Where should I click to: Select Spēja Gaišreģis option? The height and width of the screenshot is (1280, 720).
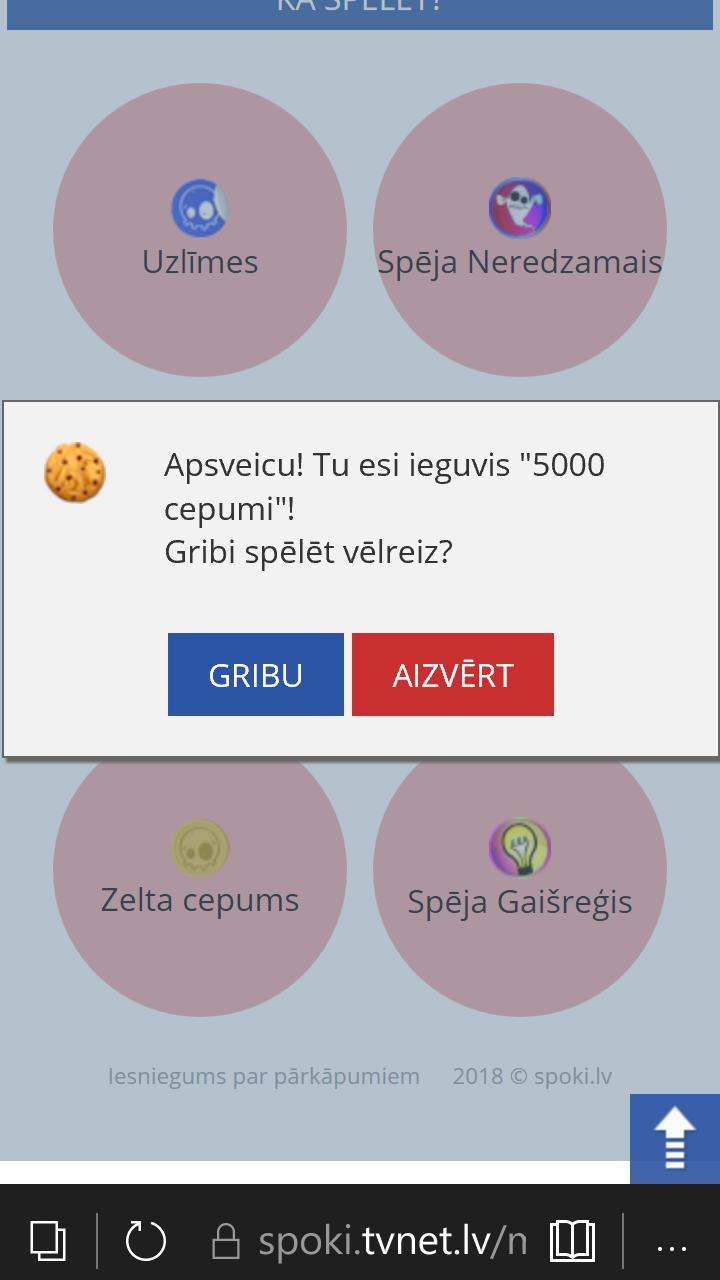click(519, 880)
